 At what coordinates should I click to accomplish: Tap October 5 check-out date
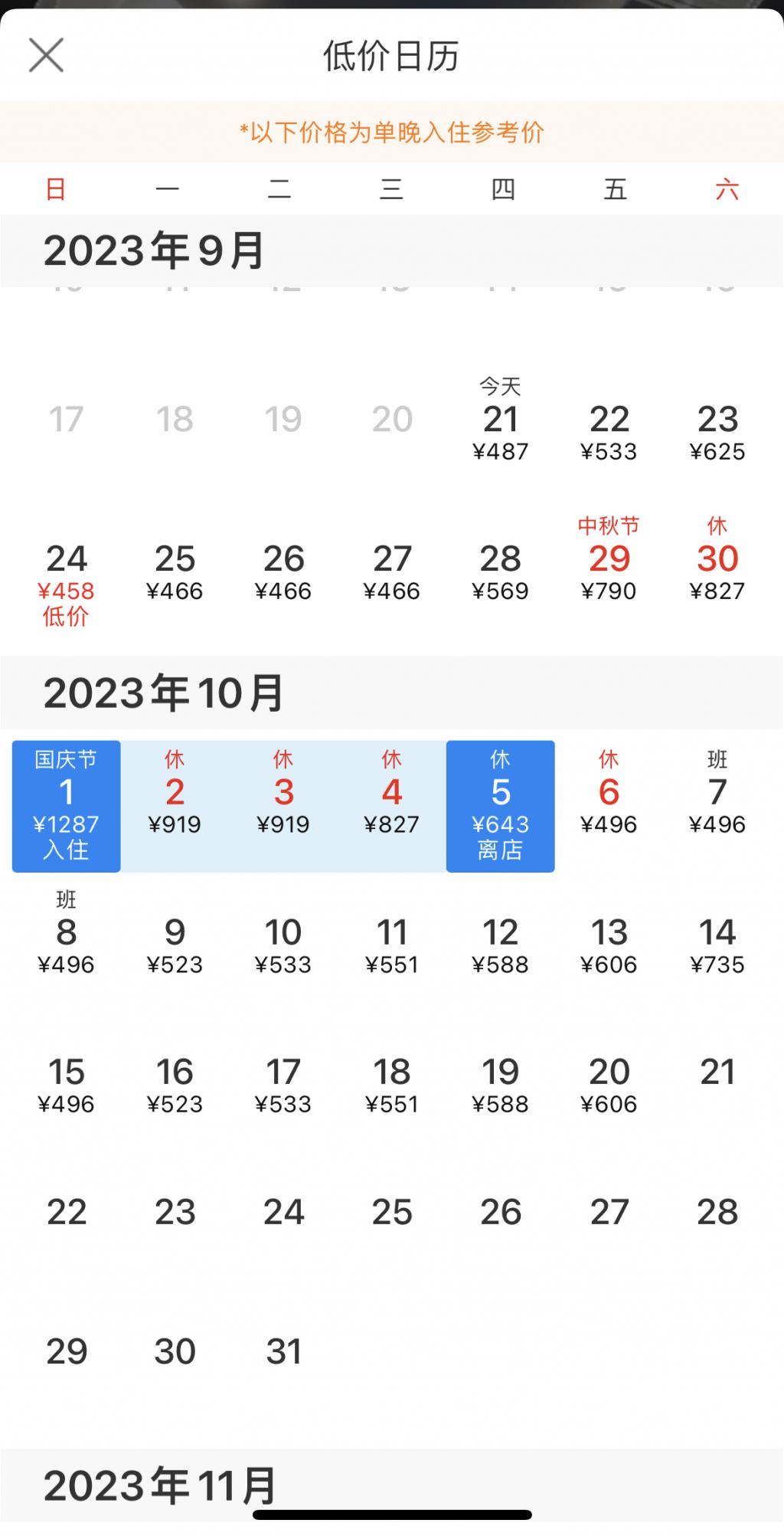click(x=501, y=806)
